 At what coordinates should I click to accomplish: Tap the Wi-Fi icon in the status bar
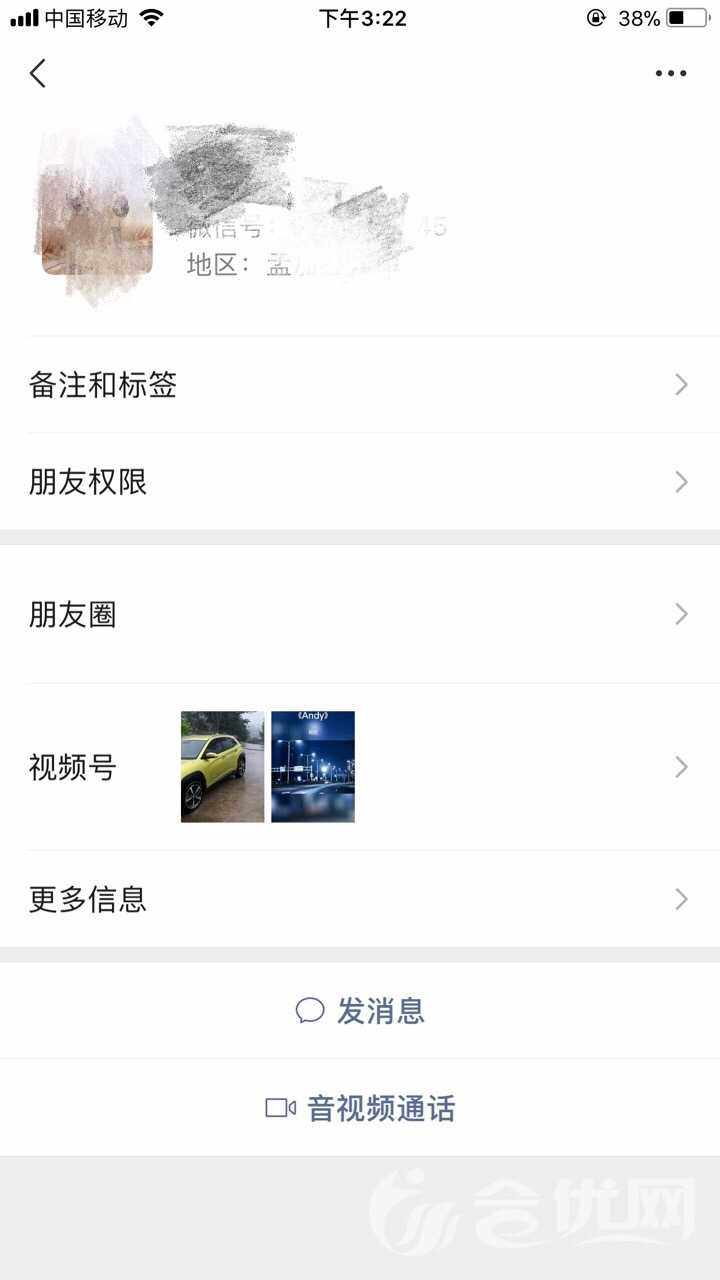(150, 16)
